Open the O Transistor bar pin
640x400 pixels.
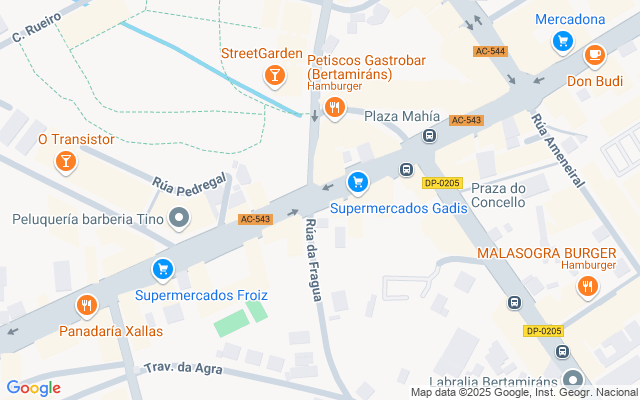(66, 161)
